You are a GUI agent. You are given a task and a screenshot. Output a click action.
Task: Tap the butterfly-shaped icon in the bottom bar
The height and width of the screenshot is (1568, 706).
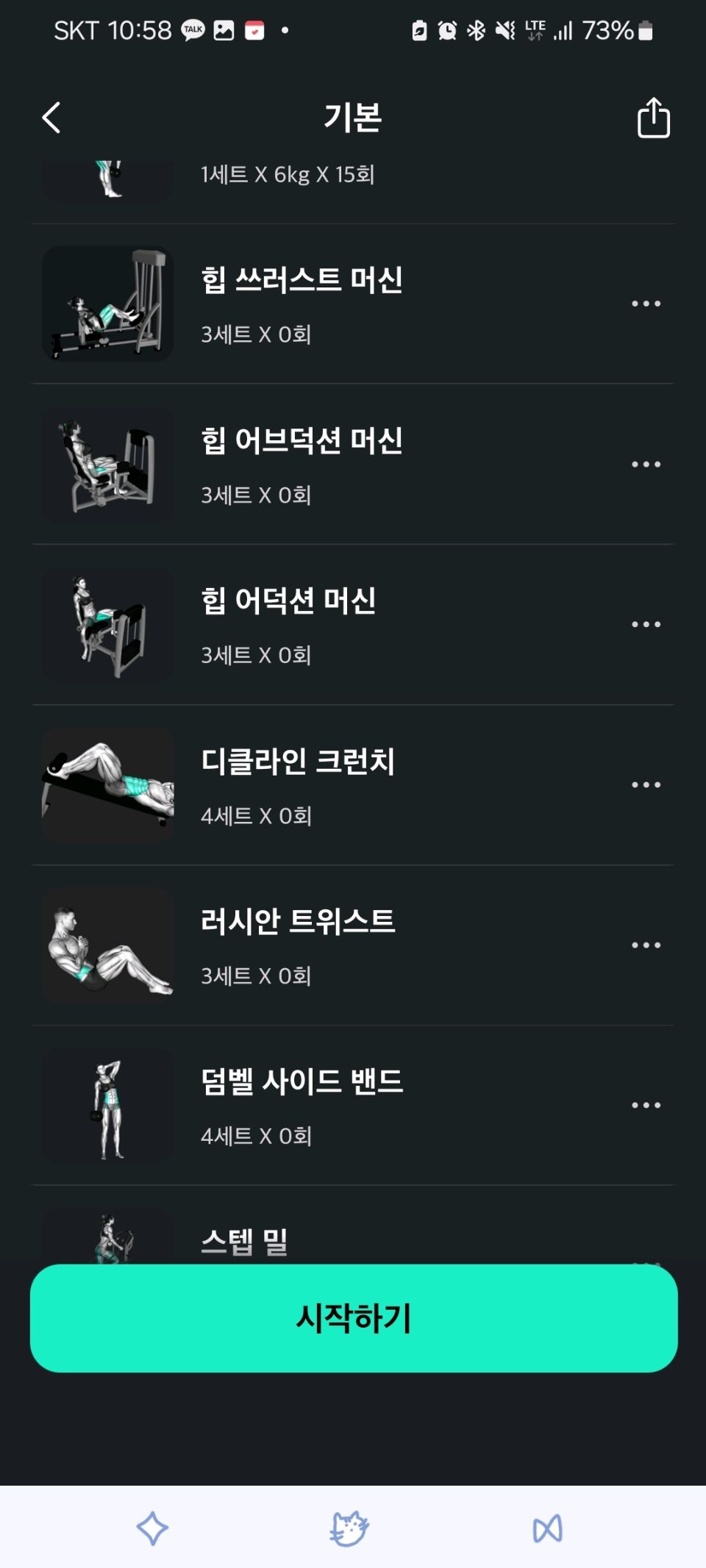[548, 1528]
